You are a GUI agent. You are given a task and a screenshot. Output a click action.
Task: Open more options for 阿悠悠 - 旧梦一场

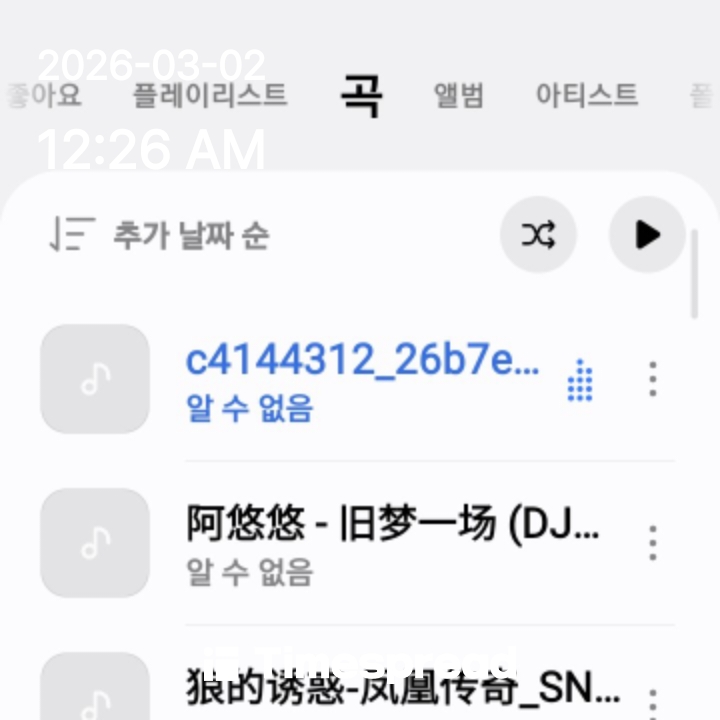[x=652, y=543]
